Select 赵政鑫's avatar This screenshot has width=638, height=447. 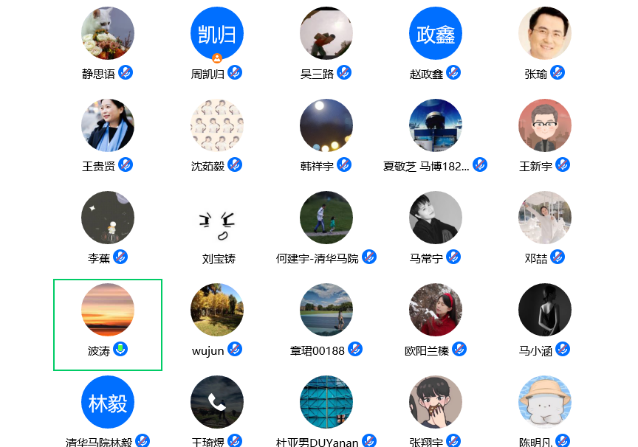[435, 34]
